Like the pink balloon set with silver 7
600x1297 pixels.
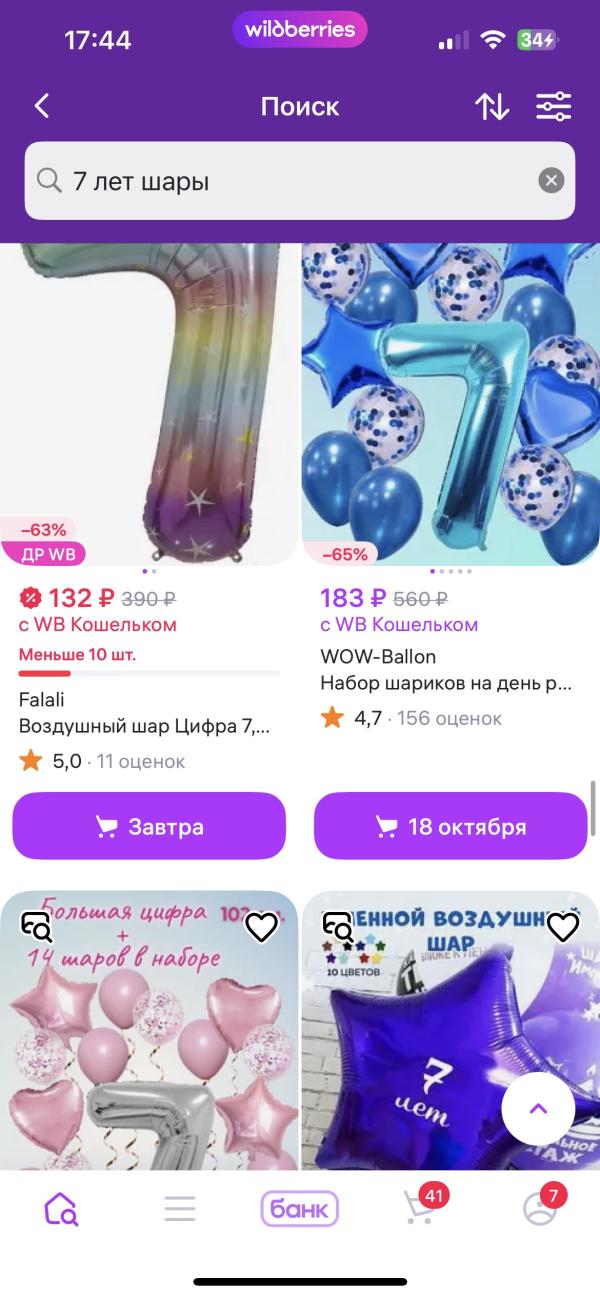pyautogui.click(x=261, y=927)
